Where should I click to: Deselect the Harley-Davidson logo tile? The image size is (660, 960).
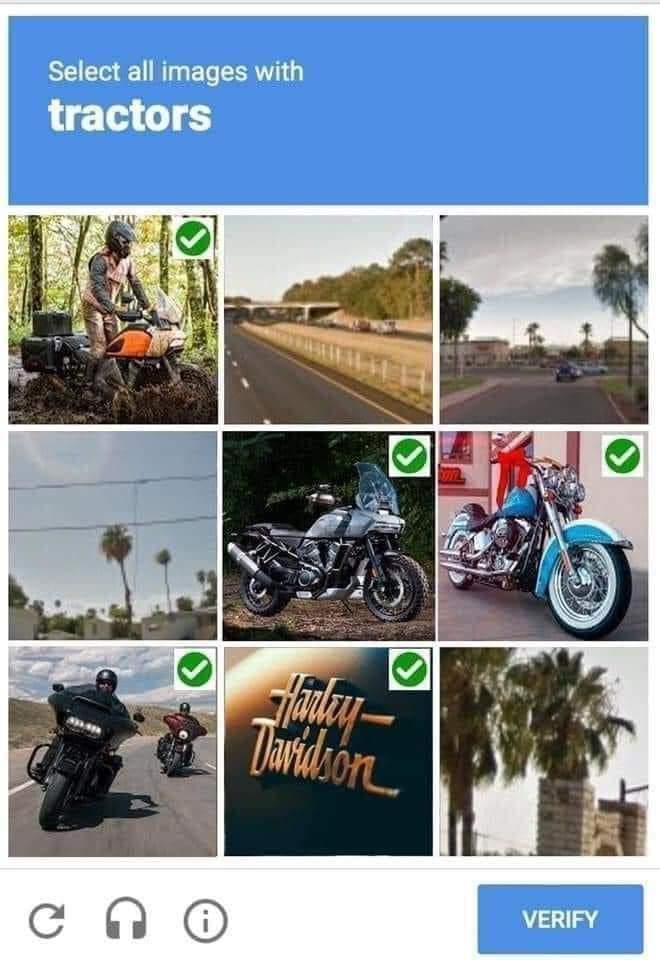328,750
